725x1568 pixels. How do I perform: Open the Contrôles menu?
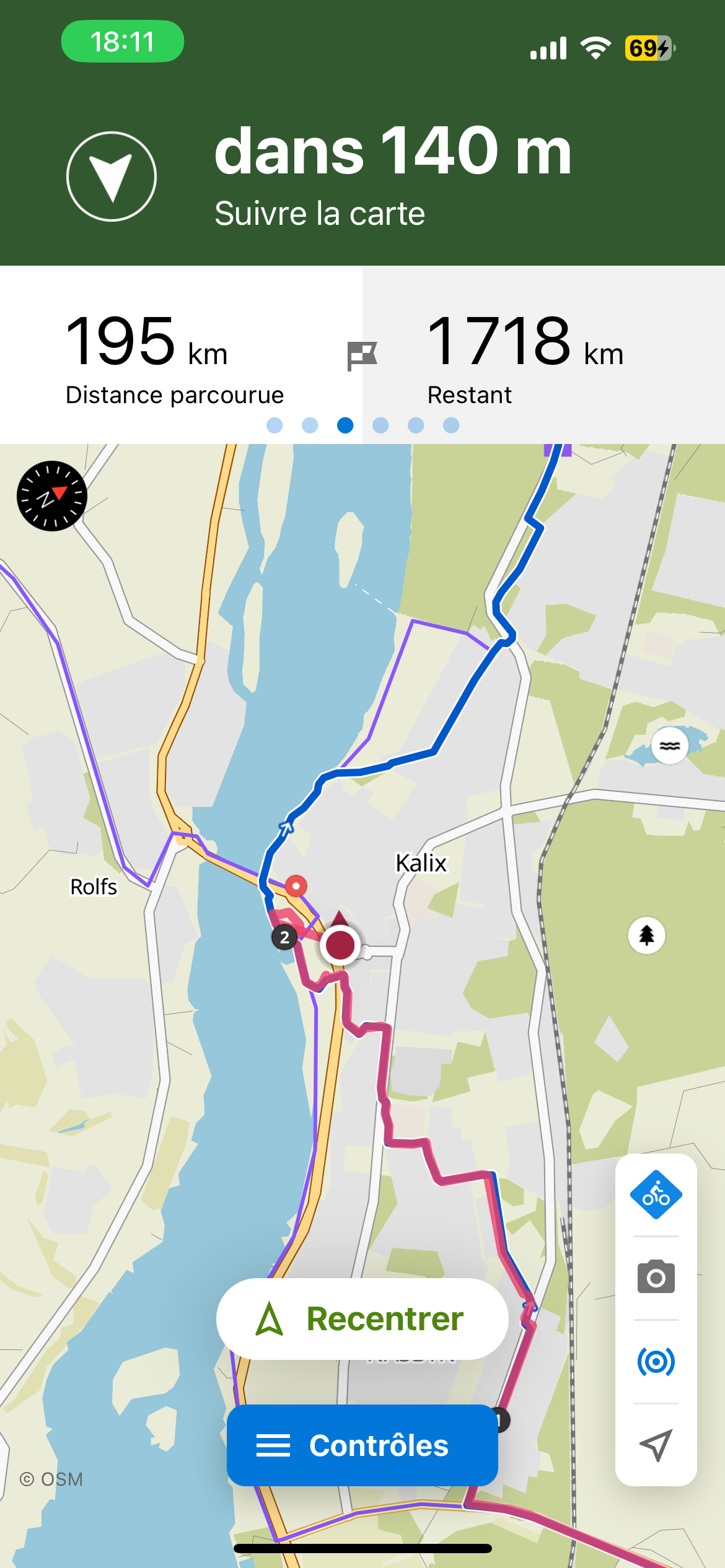point(362,1445)
